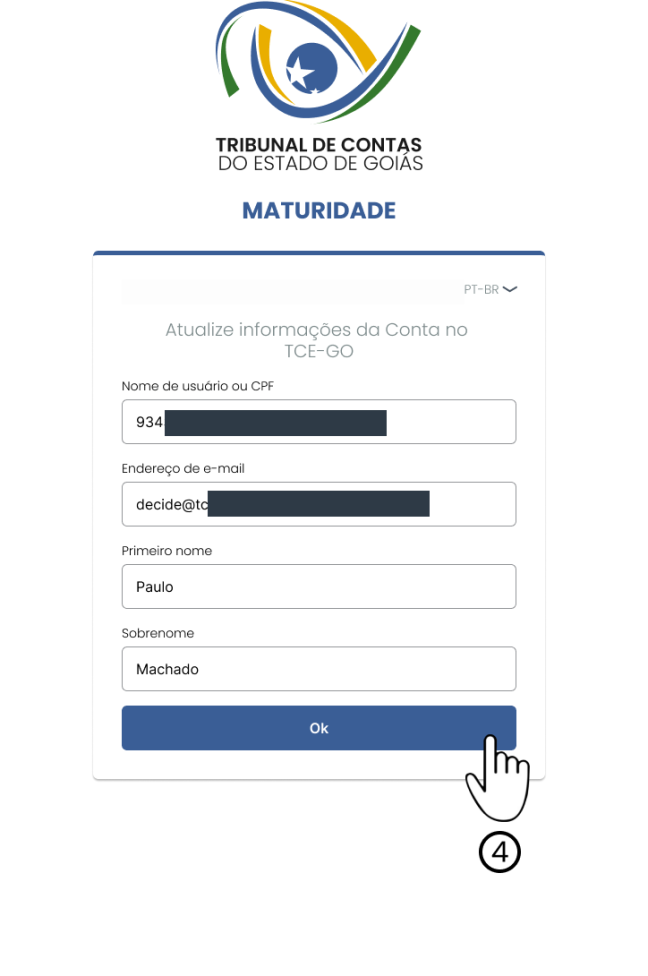Screen dimensions: 648x976
Task: Confirm with the Ok button
Action: tap(318, 728)
